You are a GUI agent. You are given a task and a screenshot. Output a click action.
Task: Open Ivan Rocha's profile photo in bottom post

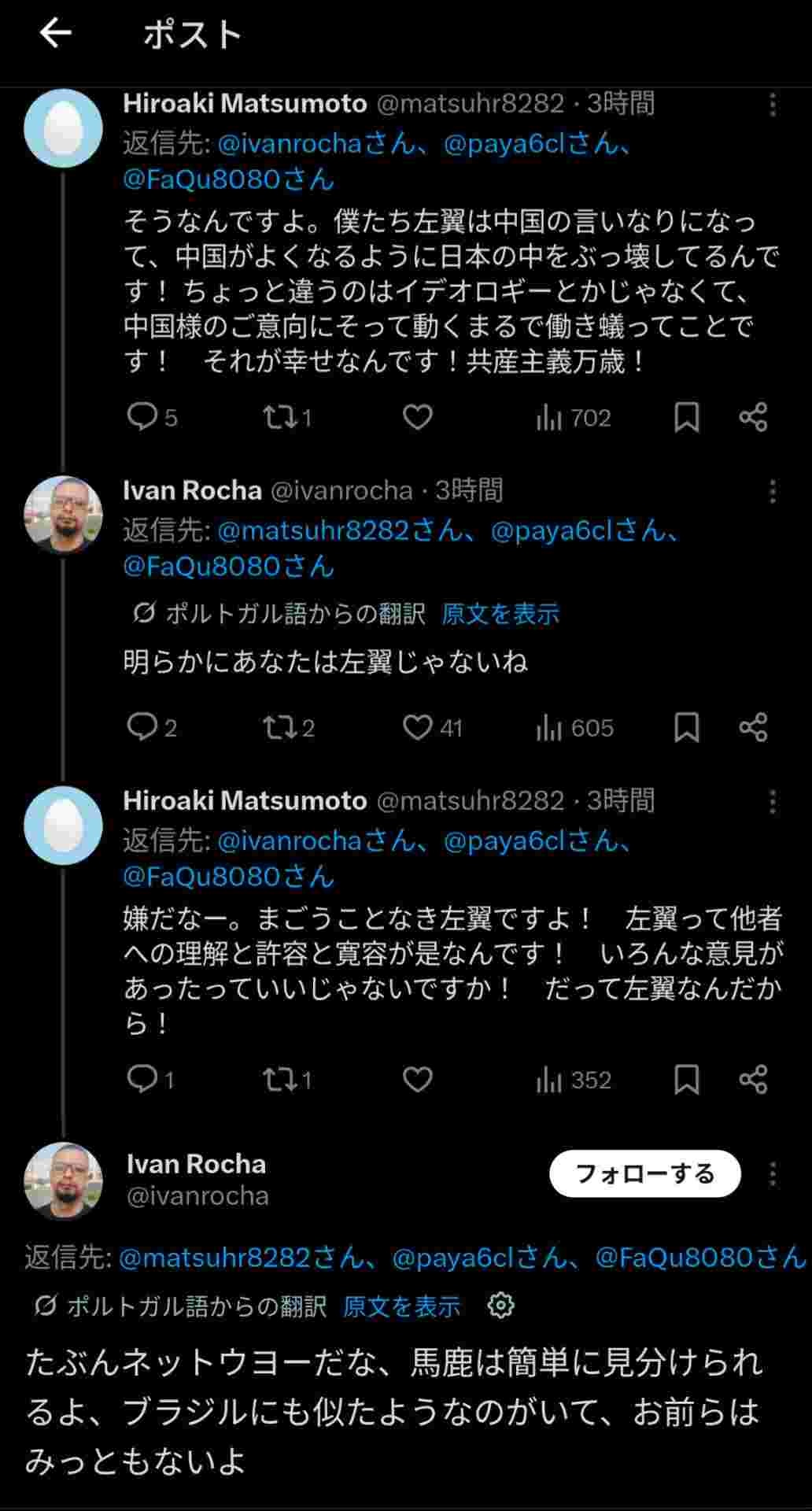click(63, 1180)
